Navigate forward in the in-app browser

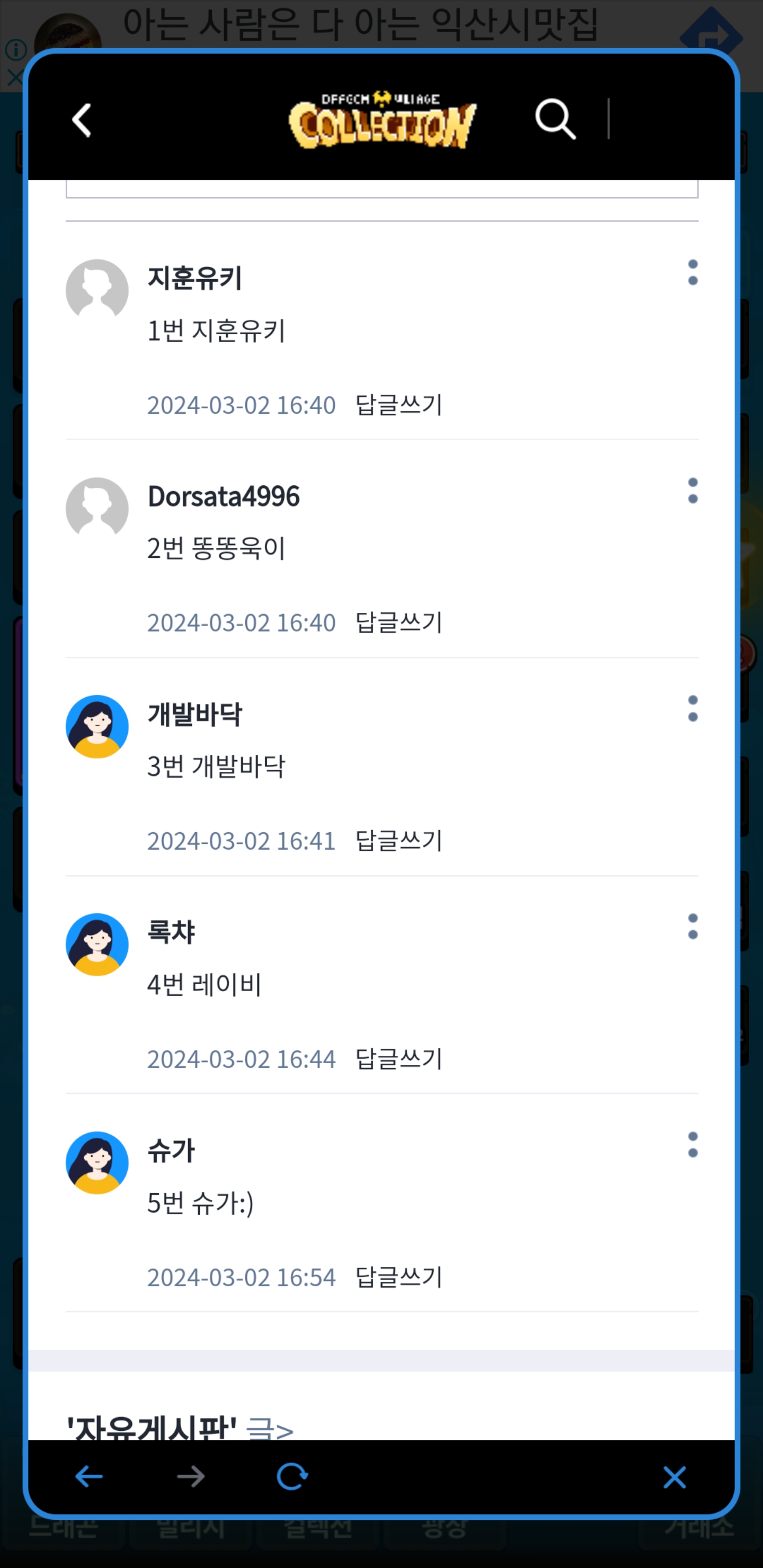(x=191, y=1476)
